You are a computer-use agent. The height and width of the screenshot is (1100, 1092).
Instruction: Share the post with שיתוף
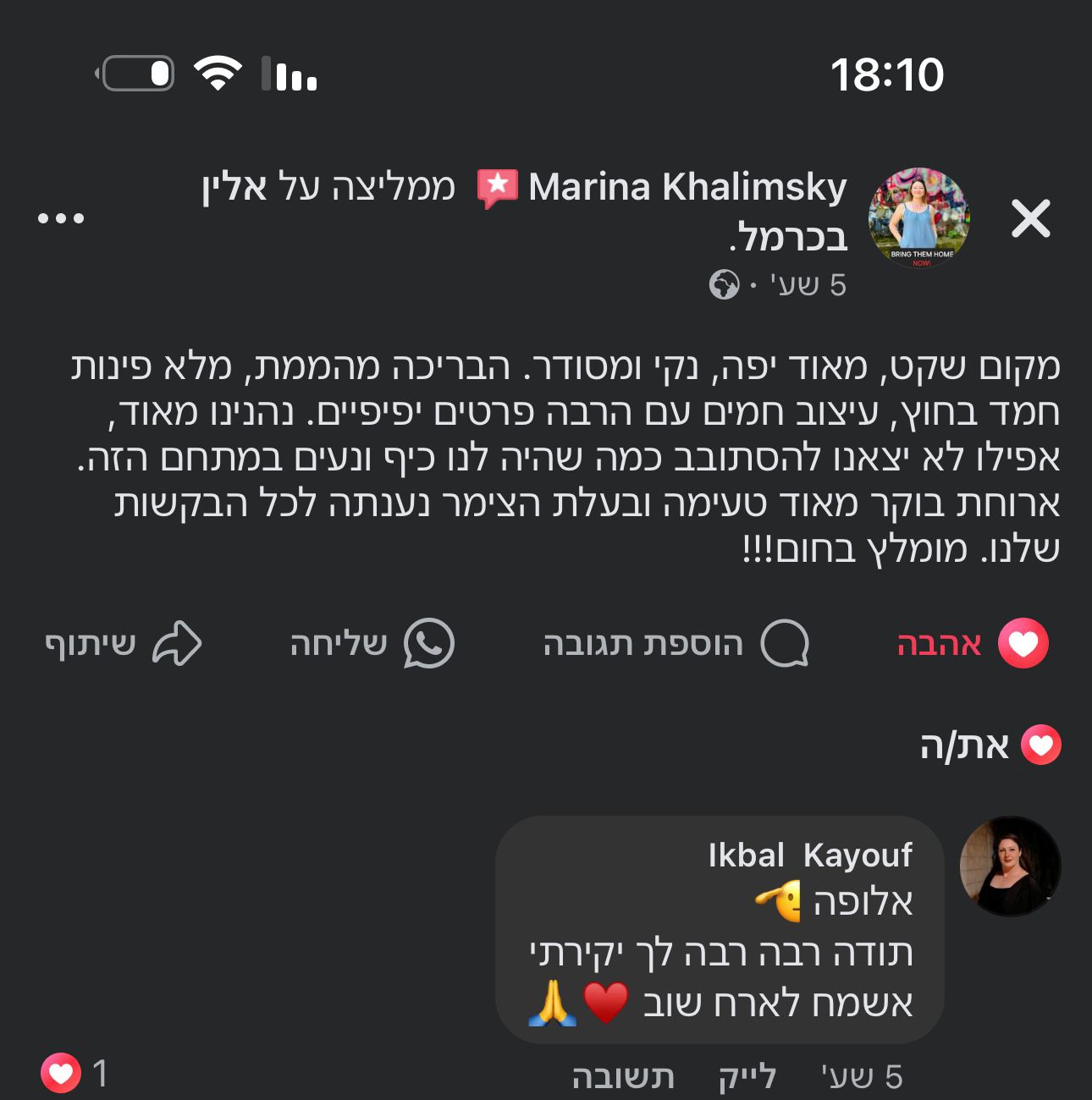124,644
